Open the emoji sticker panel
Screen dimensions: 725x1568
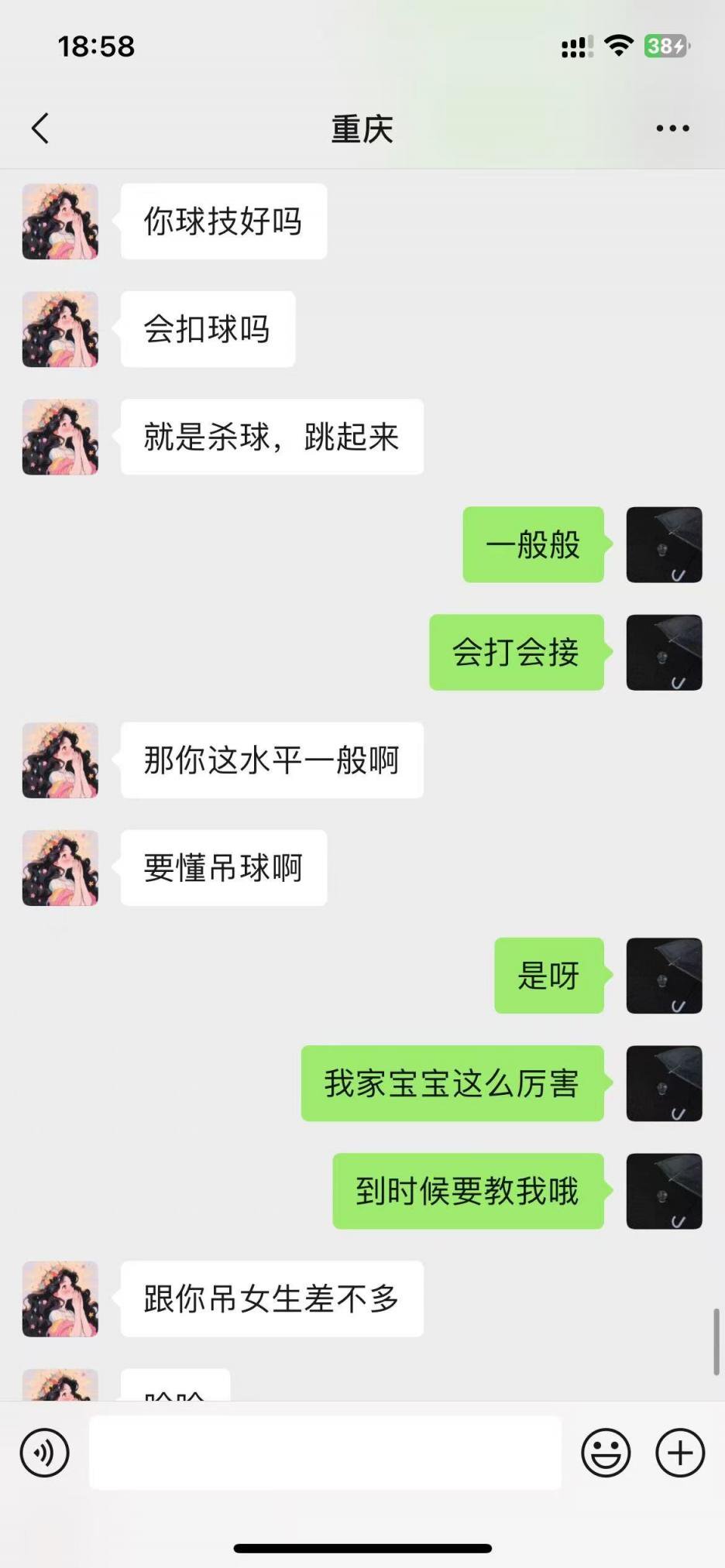tap(606, 1453)
